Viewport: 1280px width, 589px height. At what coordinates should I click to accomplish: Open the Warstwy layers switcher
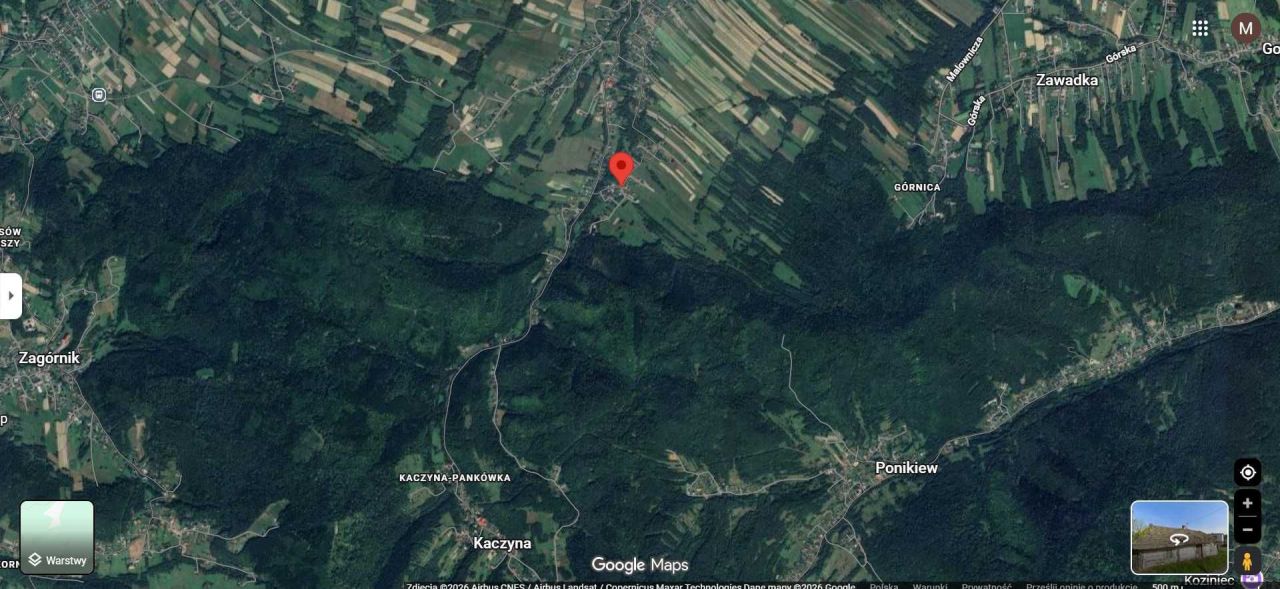(x=57, y=537)
